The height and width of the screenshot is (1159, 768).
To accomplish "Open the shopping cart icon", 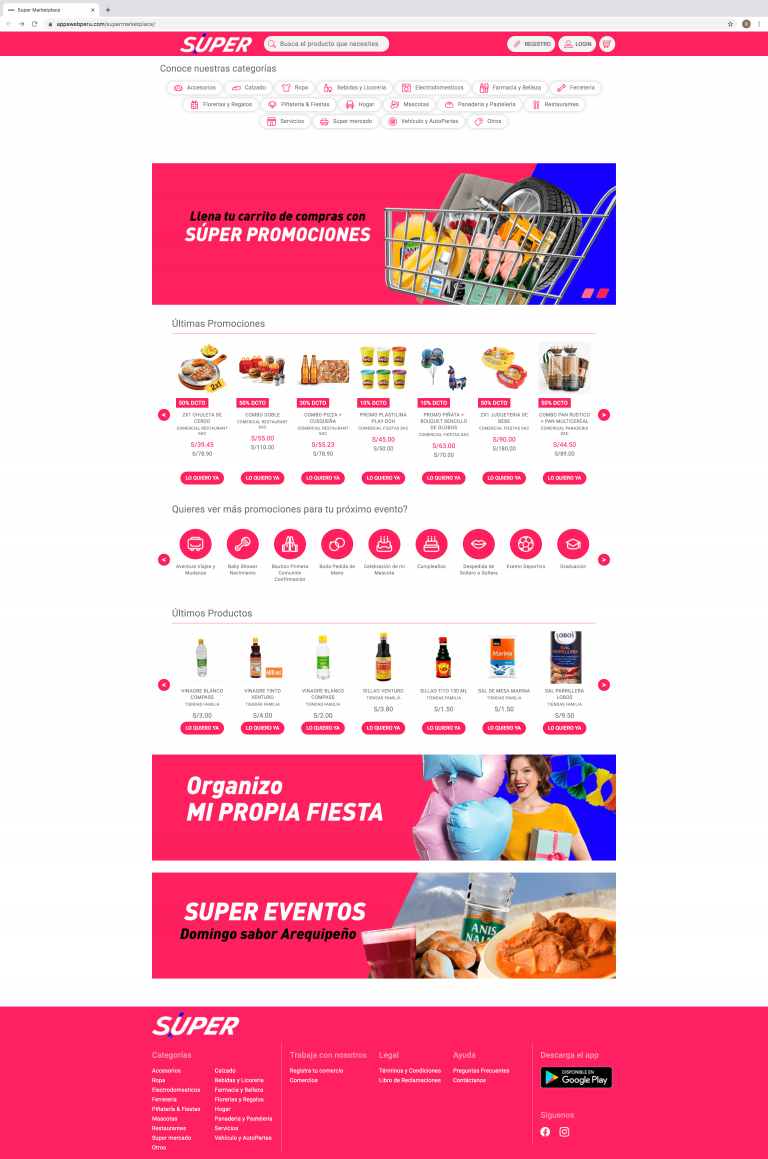I will (x=607, y=44).
